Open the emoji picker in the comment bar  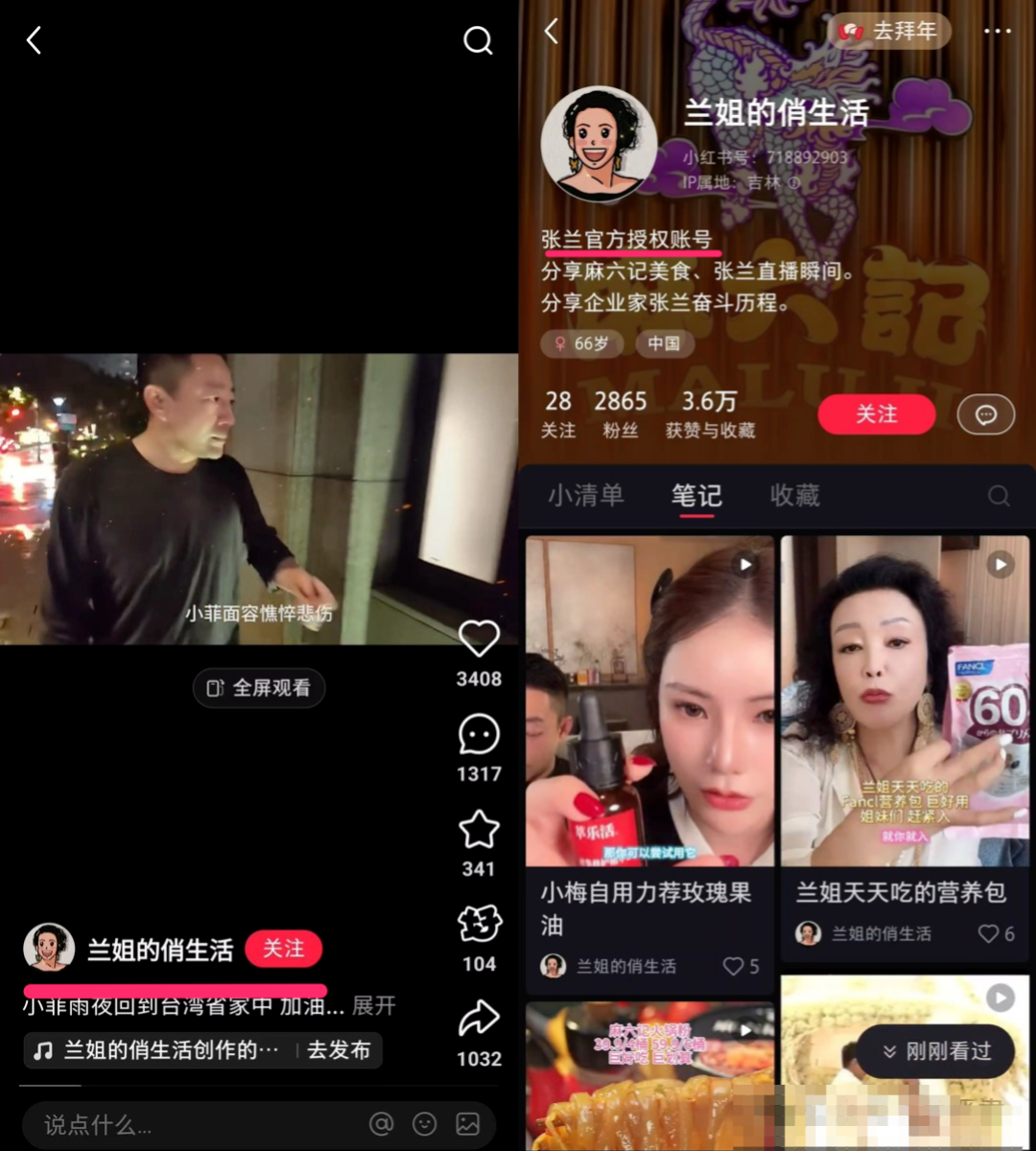[x=424, y=1124]
